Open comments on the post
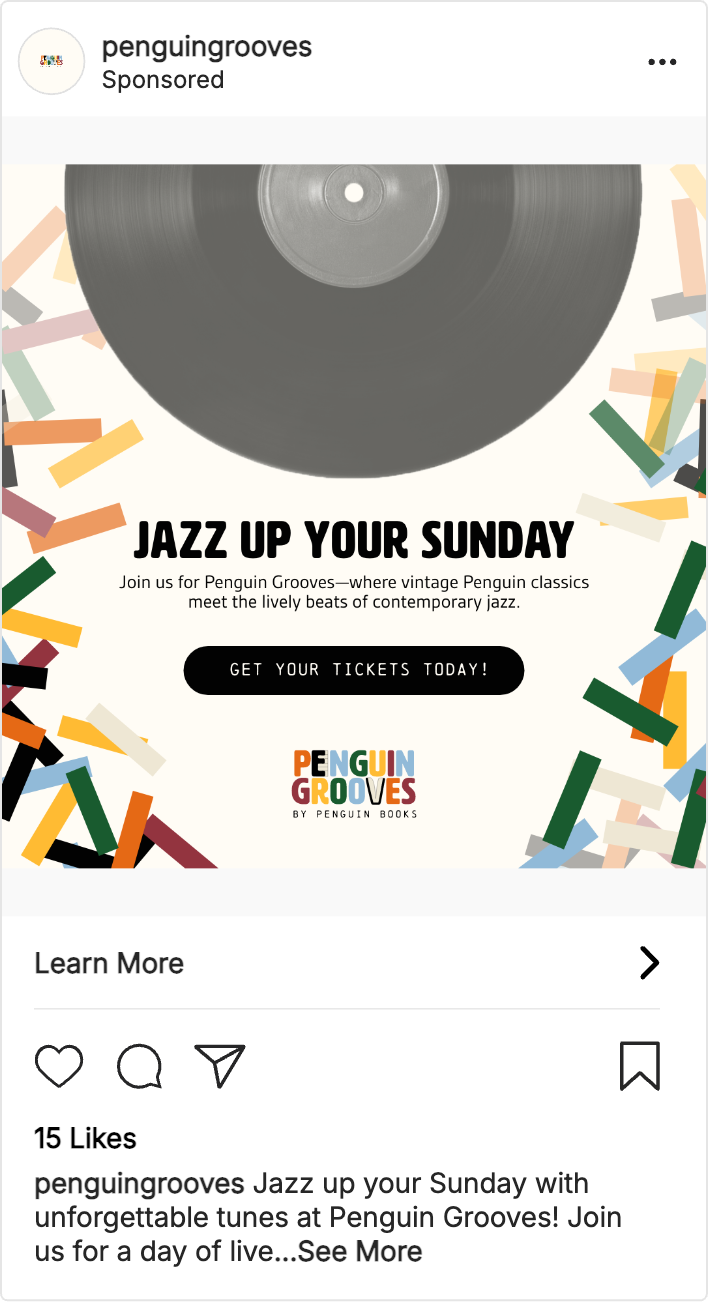The height and width of the screenshot is (1302, 708). (140, 1066)
